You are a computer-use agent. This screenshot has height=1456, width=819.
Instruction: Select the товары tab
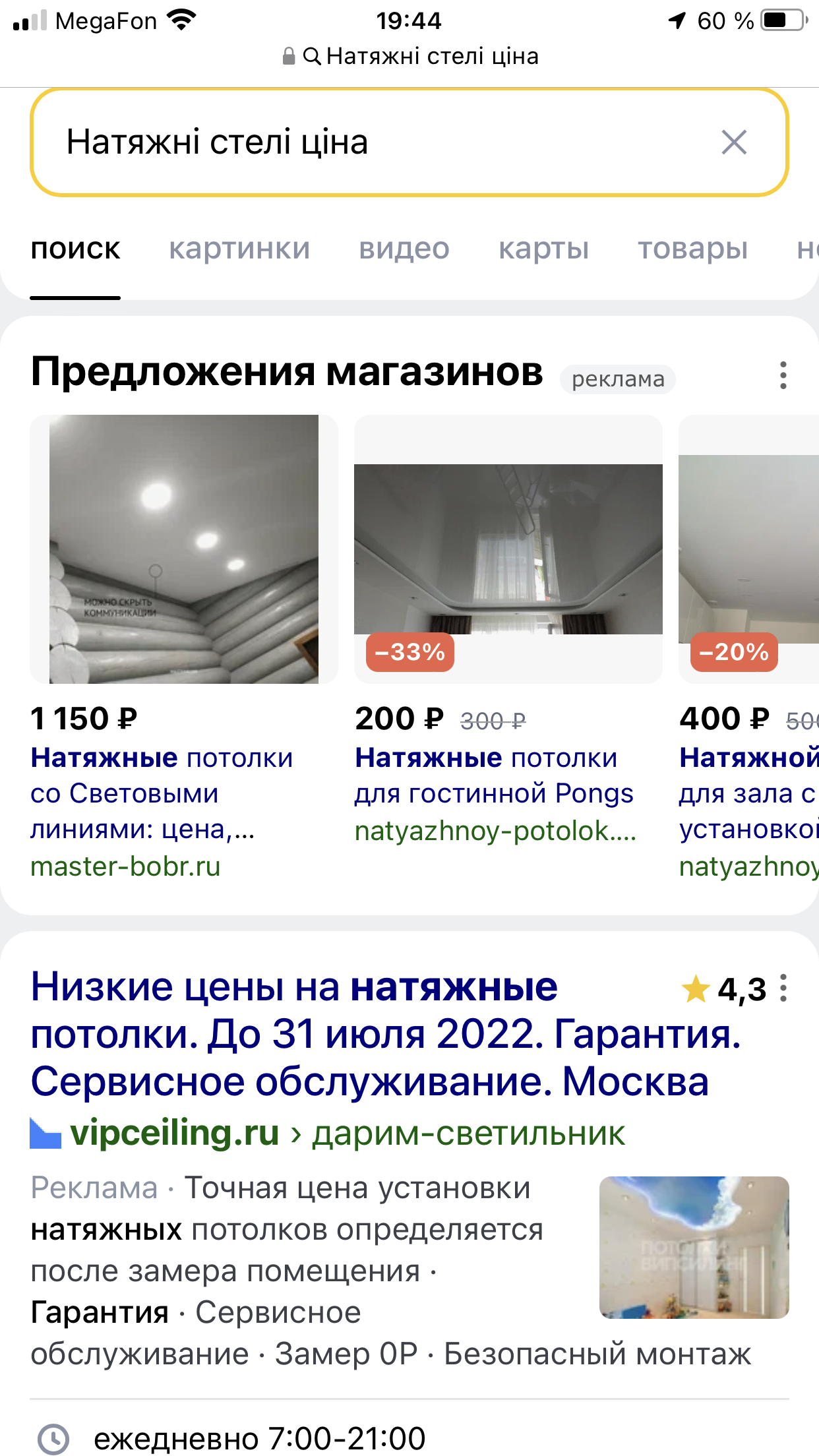click(692, 249)
